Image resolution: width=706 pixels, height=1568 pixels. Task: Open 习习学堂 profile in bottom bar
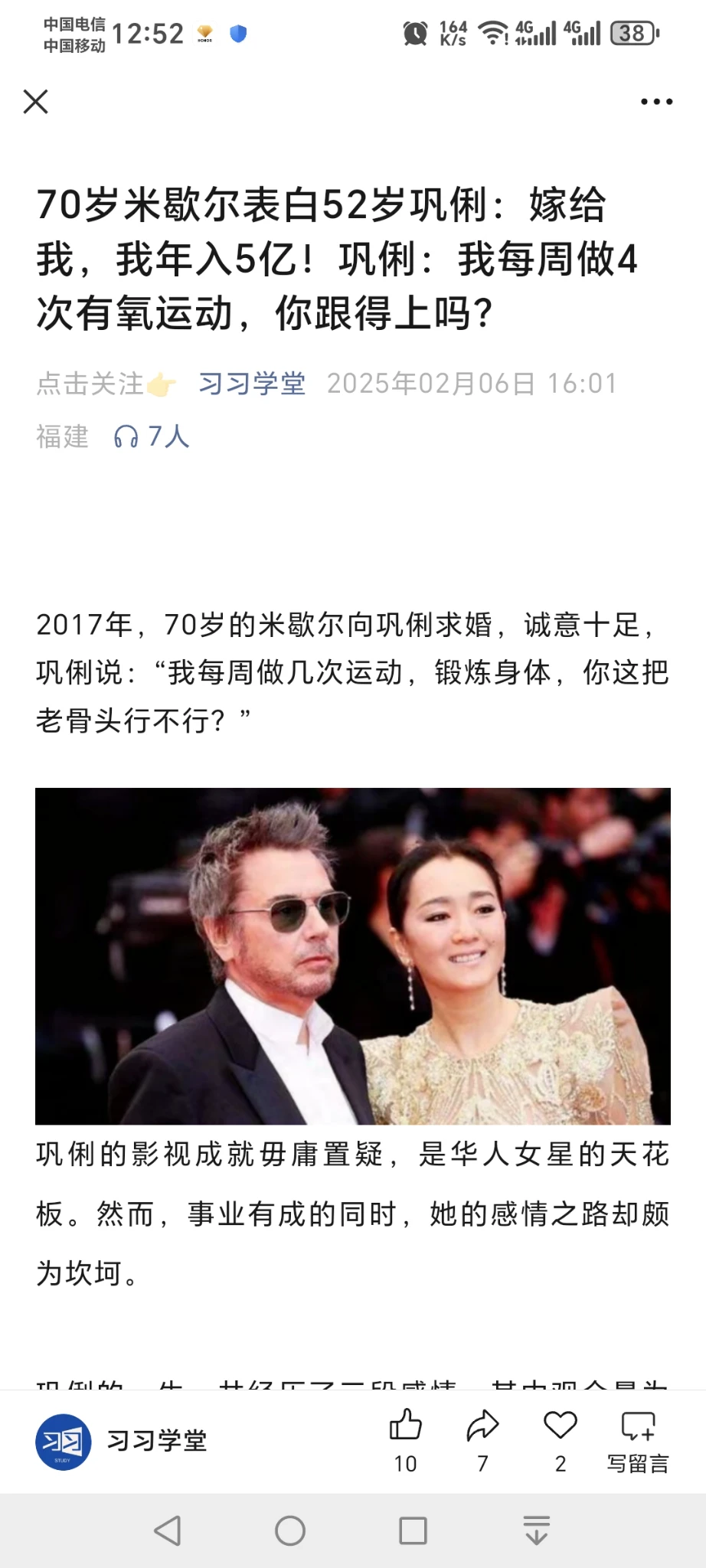tap(123, 1442)
